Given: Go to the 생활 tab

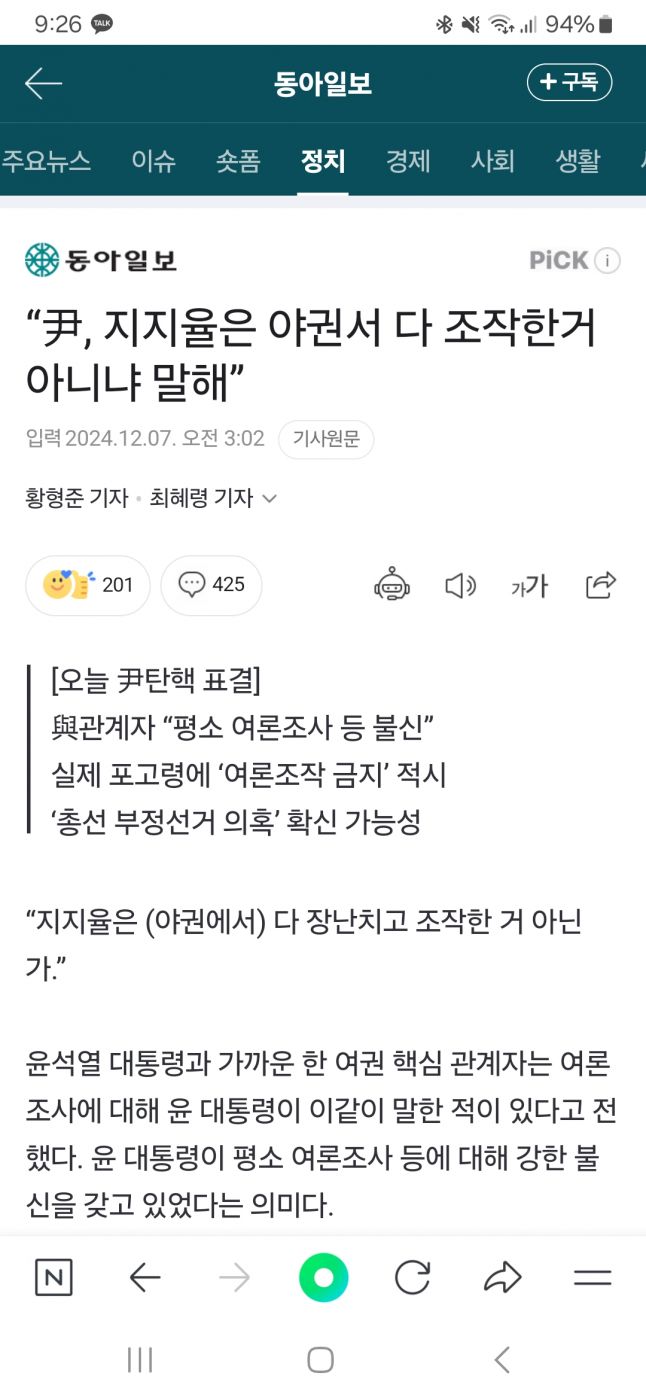Looking at the screenshot, I should (577, 161).
